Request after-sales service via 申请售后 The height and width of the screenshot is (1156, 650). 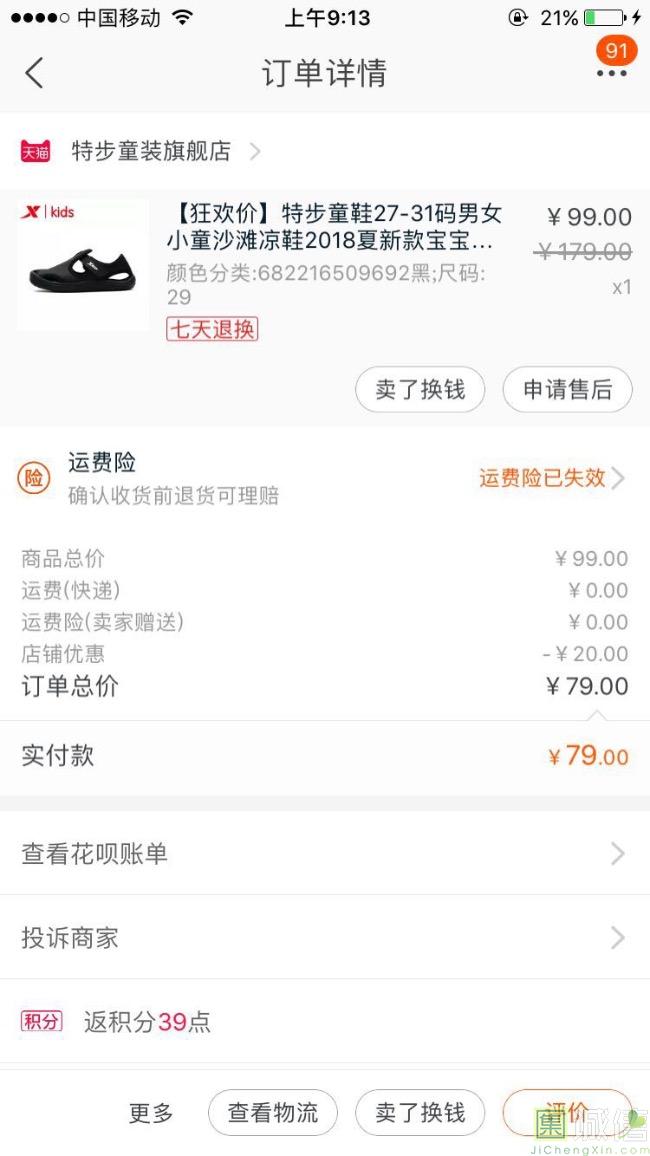[x=567, y=390]
